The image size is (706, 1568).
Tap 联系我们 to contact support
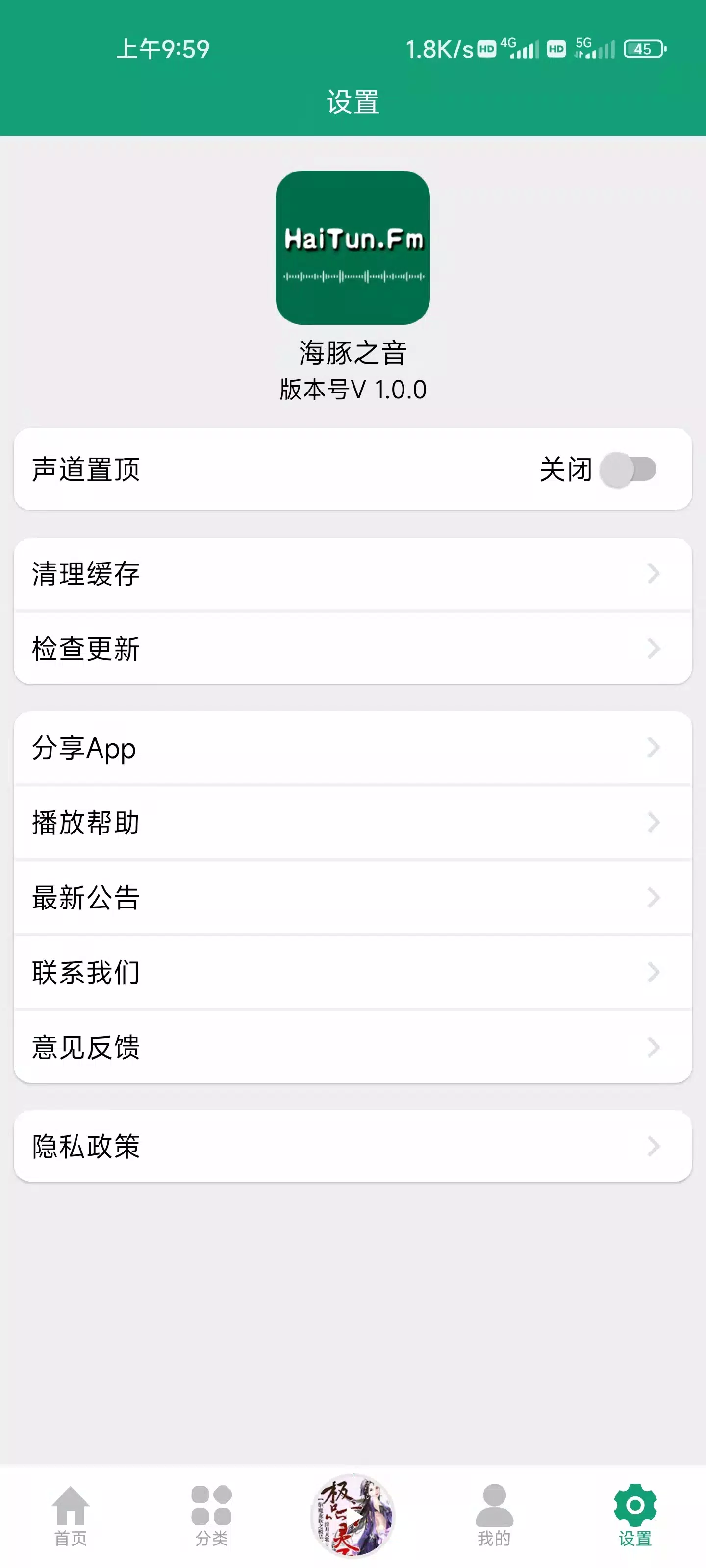click(x=353, y=973)
